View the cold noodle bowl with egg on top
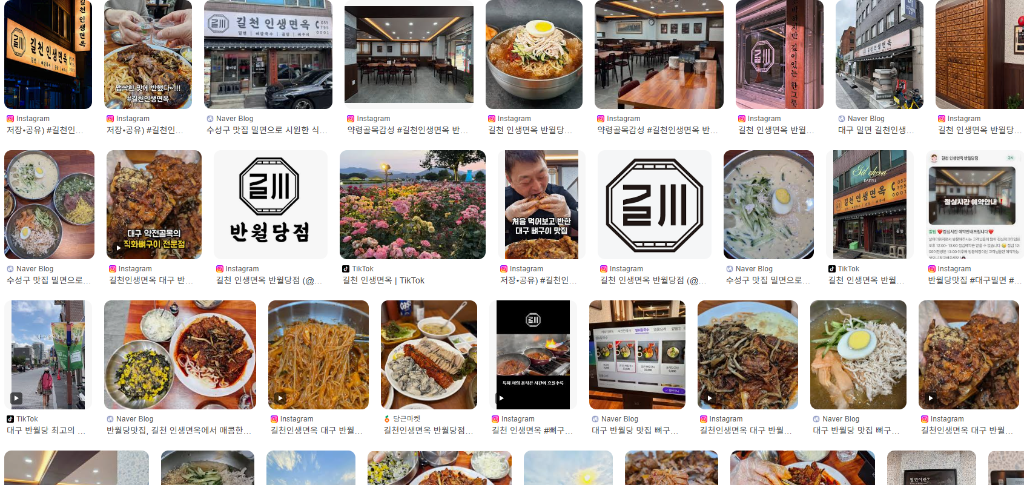 click(534, 55)
